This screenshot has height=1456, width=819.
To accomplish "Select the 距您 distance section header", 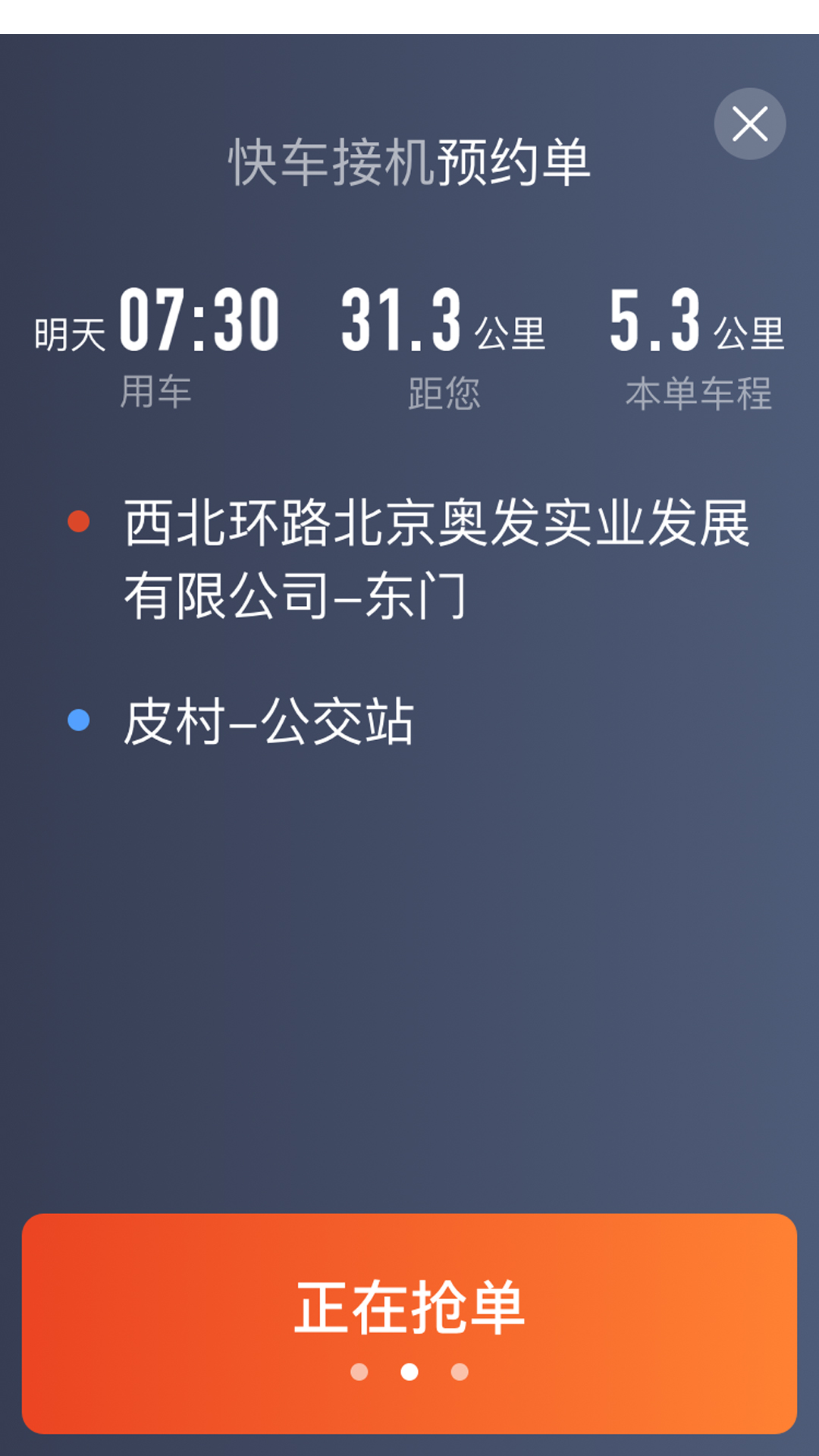I will coord(444,391).
